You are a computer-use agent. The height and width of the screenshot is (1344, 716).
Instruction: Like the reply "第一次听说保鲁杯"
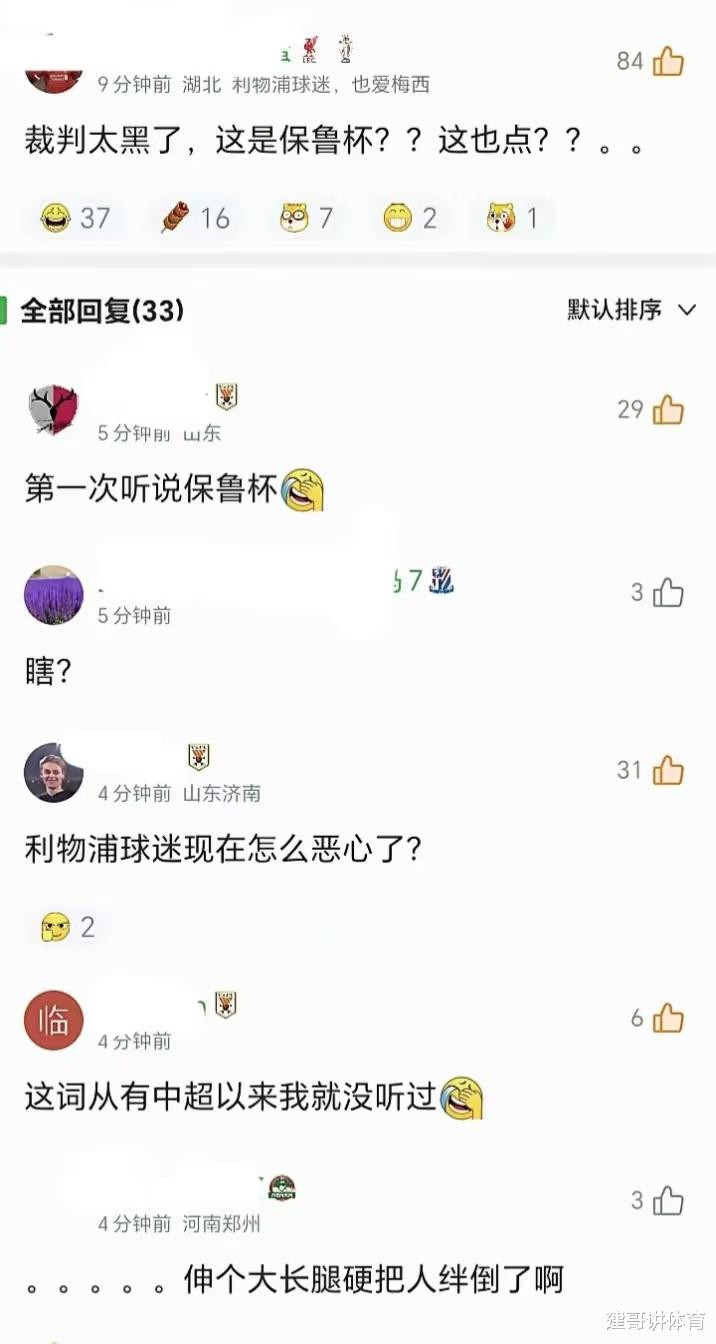tap(668, 410)
